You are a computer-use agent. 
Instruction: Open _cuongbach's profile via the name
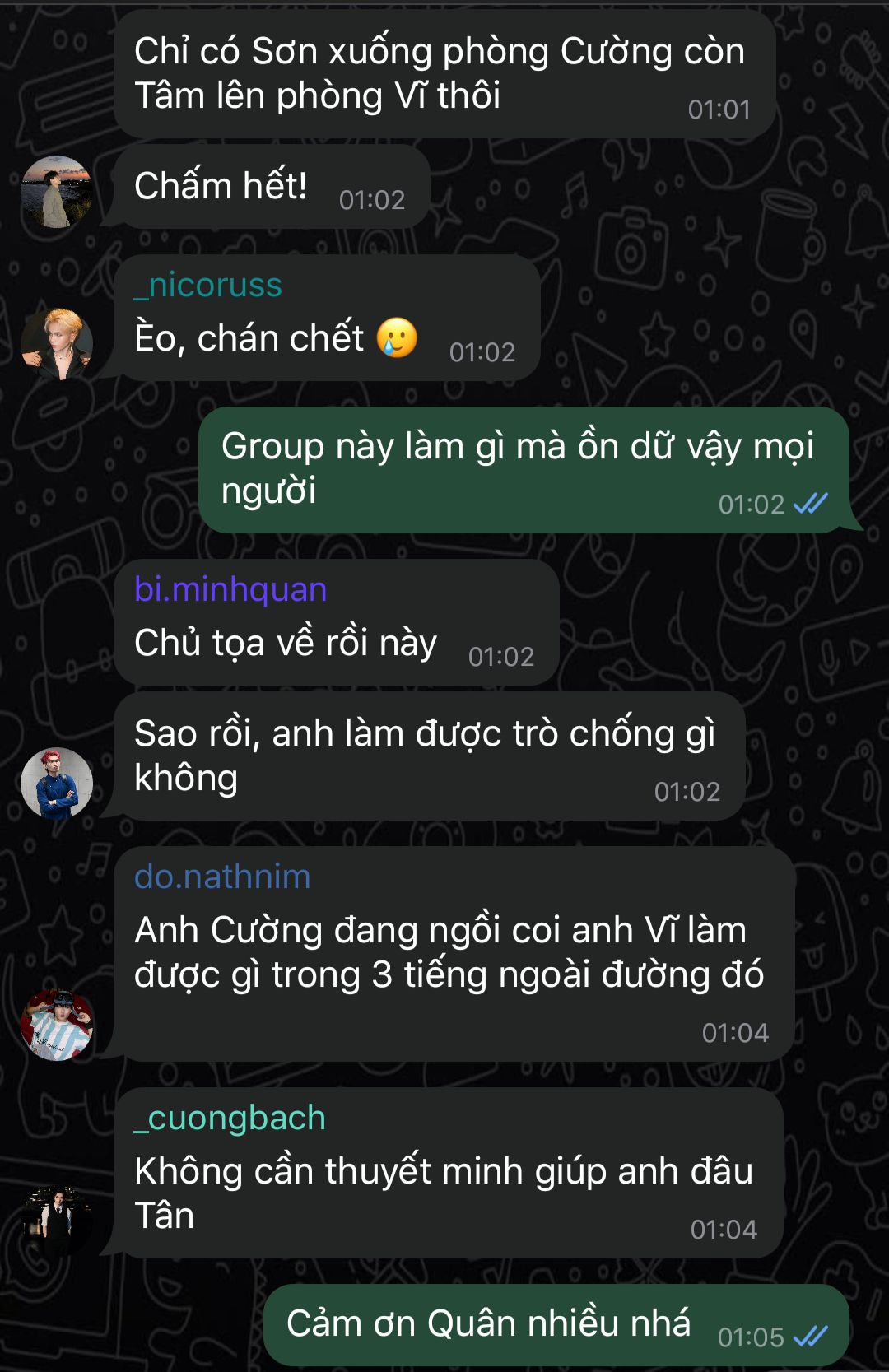click(x=230, y=1119)
